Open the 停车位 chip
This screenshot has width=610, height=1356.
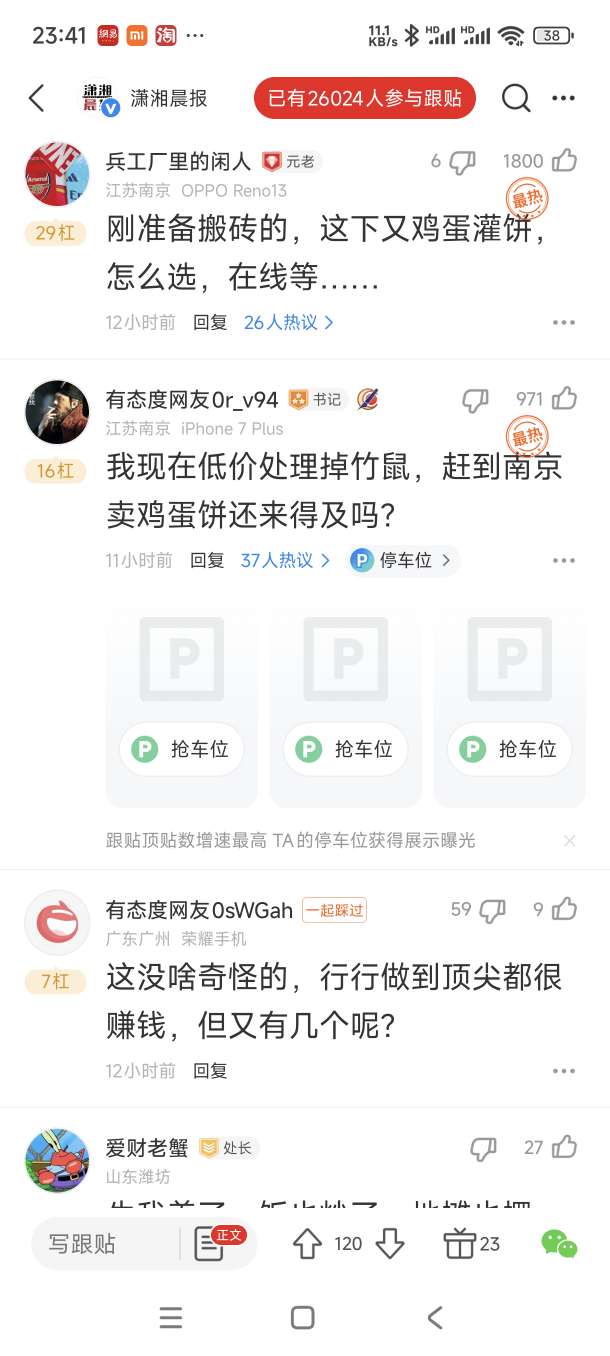tap(404, 560)
